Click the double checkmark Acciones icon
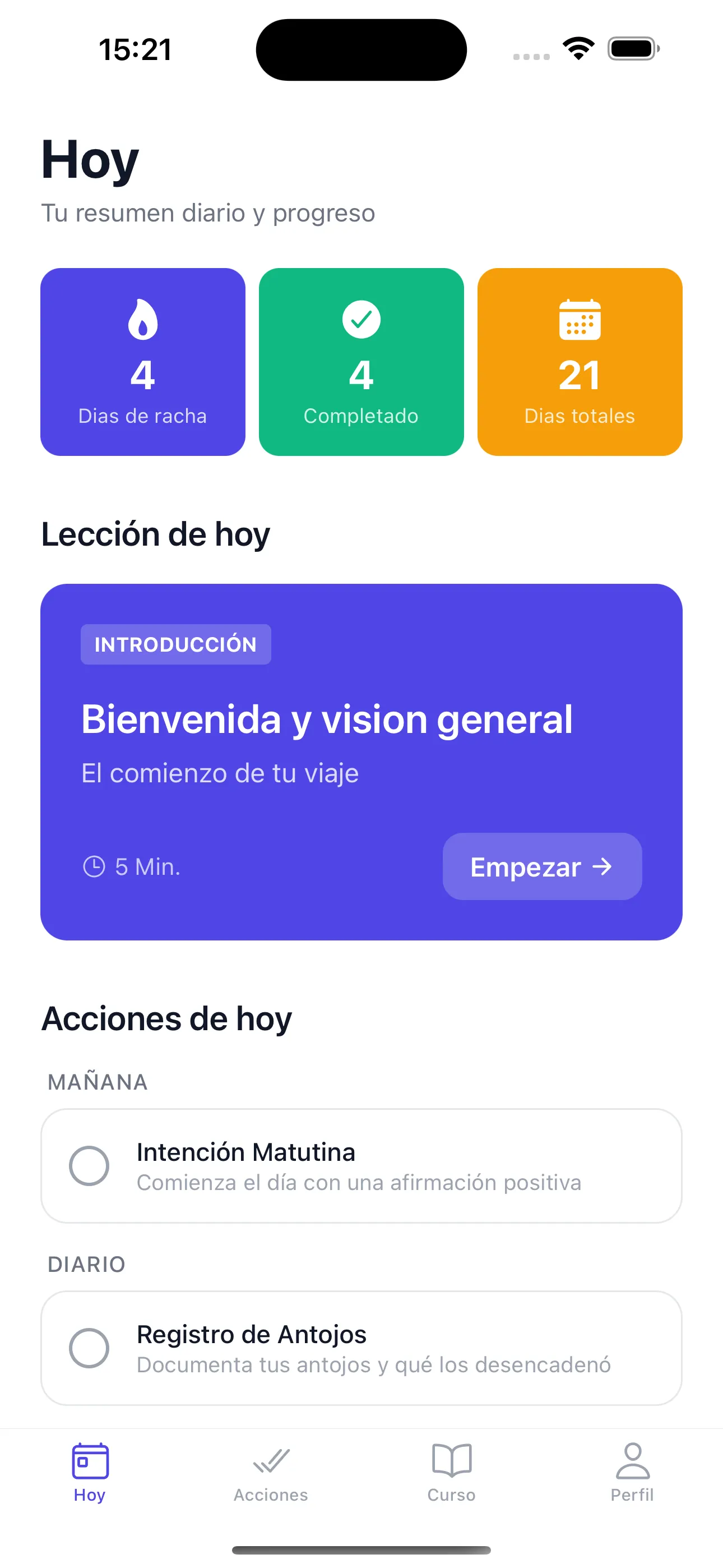 (x=270, y=1460)
